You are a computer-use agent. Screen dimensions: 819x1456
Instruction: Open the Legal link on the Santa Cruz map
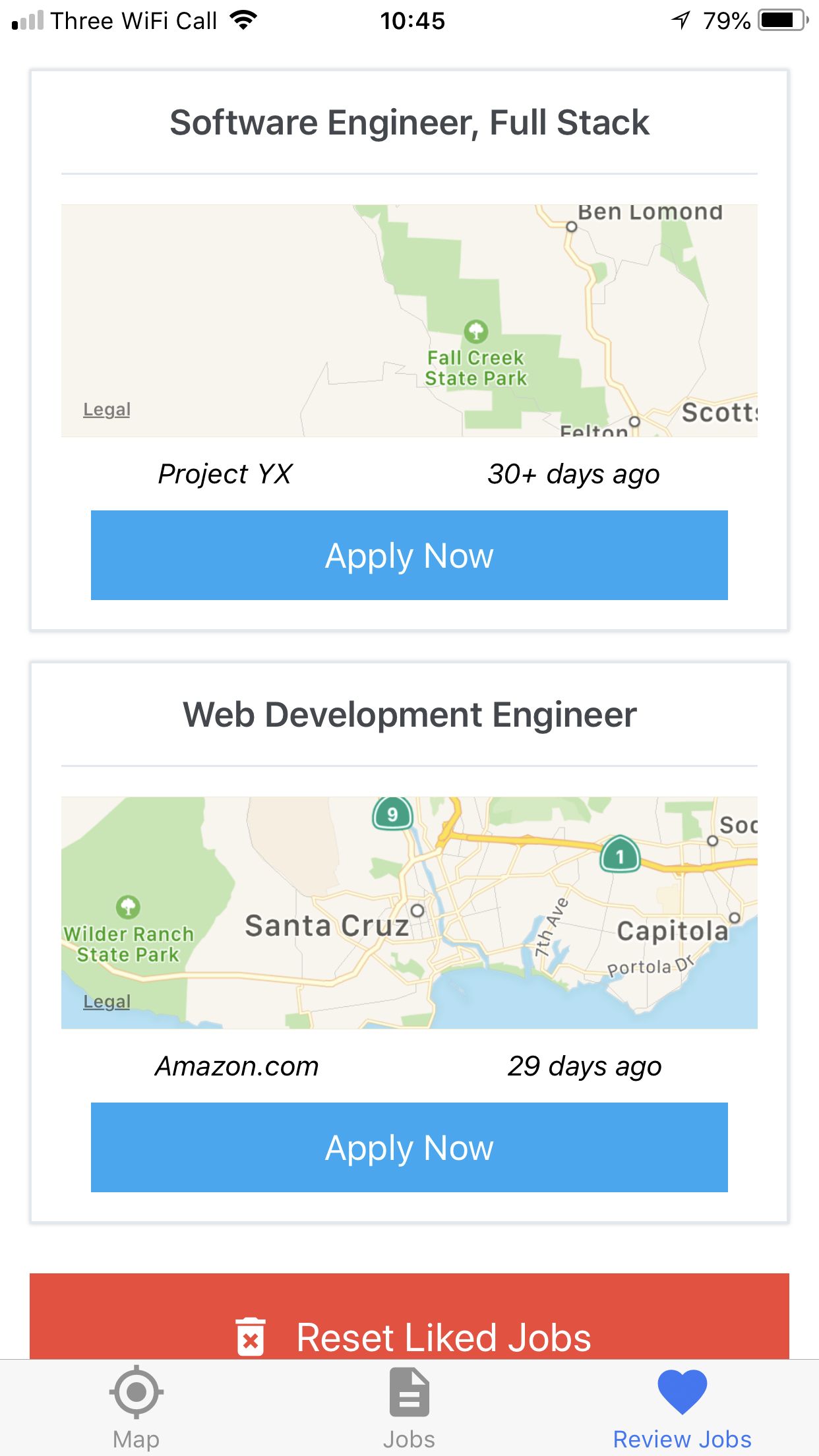coord(106,1001)
